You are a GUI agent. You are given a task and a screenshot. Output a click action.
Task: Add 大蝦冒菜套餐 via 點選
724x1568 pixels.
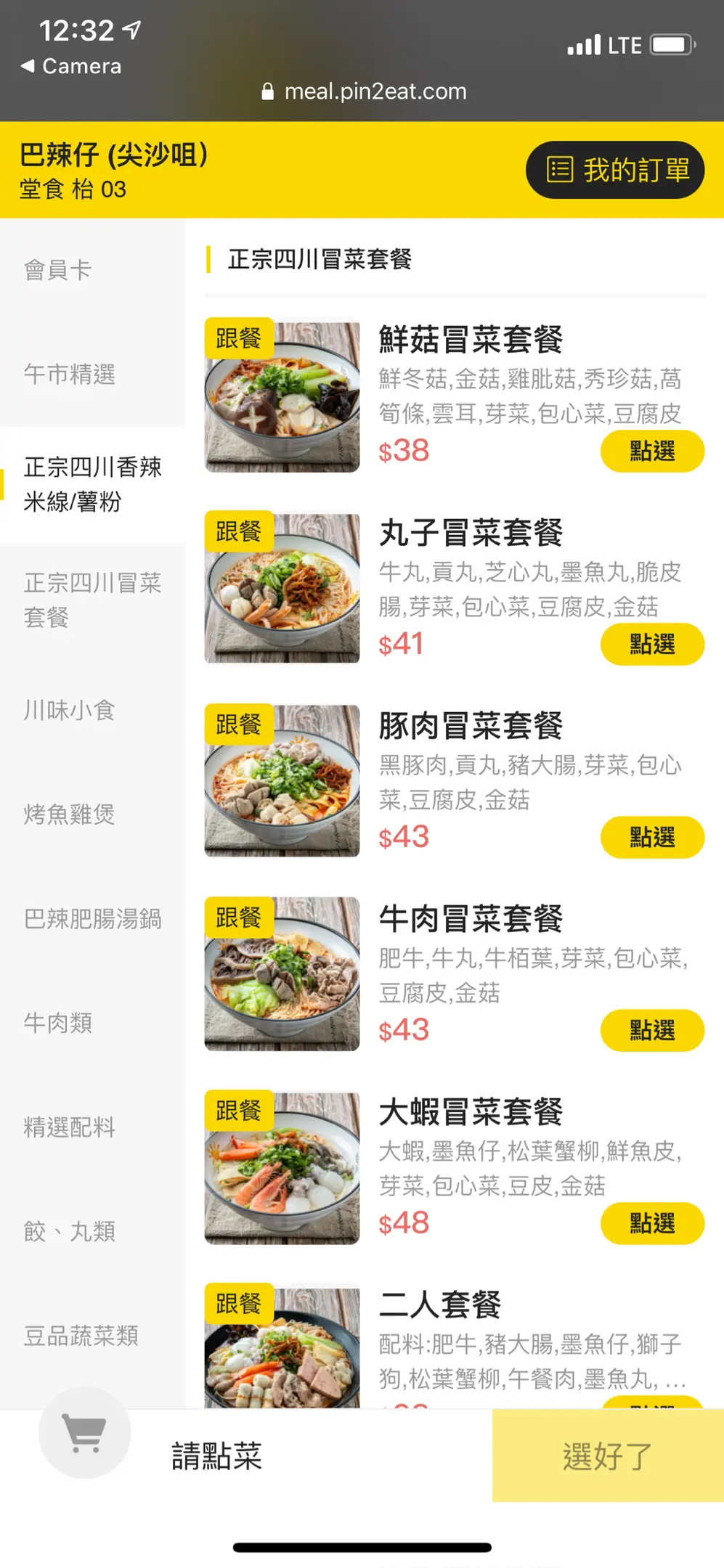pos(652,1223)
